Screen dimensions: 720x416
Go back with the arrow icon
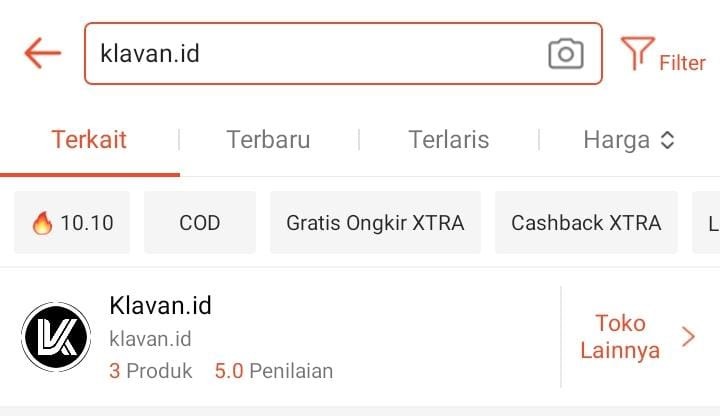pos(42,53)
